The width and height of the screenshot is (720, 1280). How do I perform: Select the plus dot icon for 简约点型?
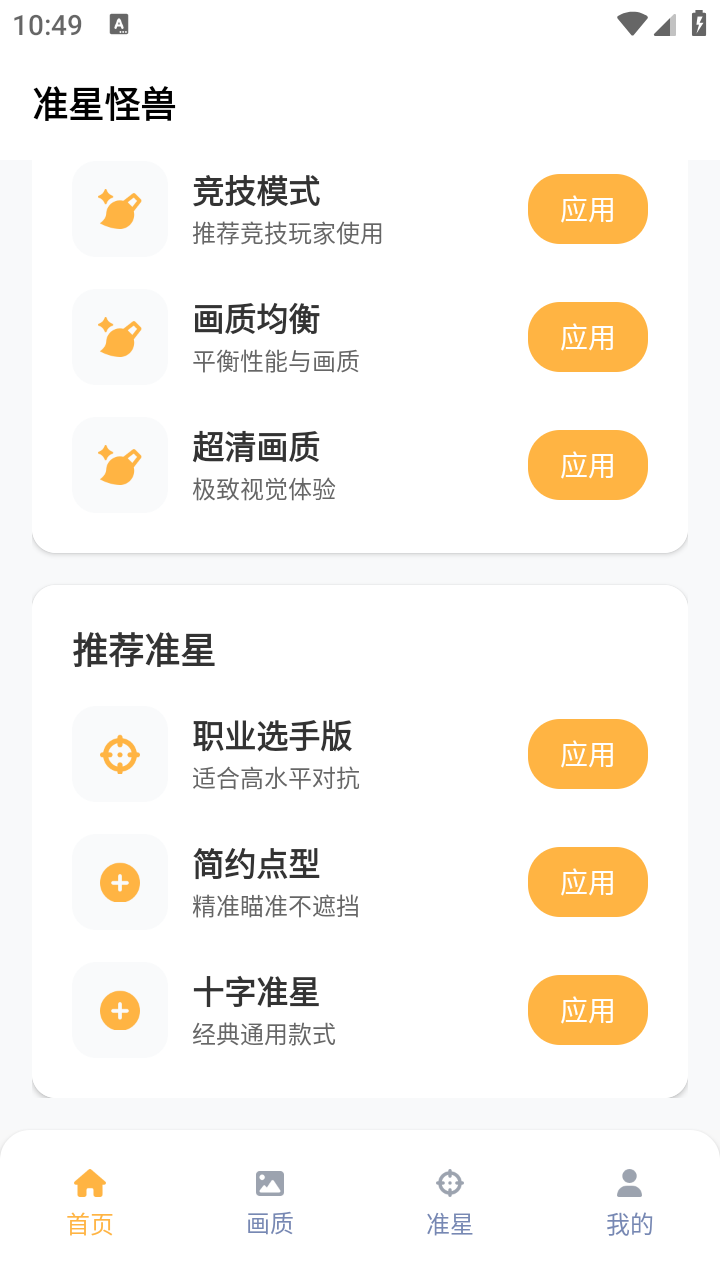[120, 882]
